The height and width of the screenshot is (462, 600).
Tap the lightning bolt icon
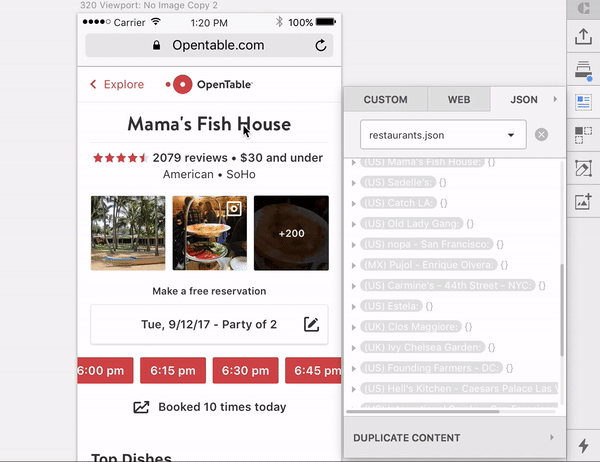[583, 445]
